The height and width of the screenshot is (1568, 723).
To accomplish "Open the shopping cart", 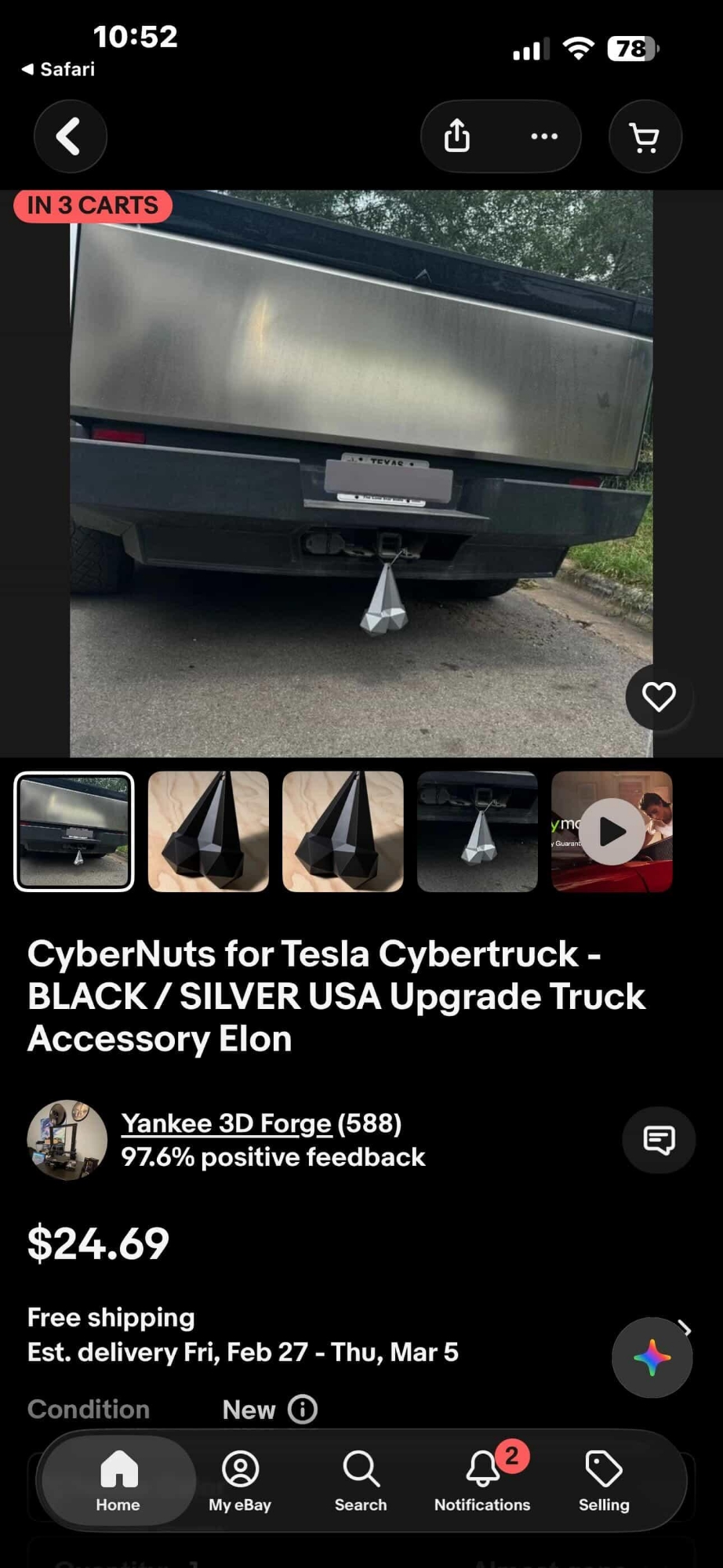I will (x=645, y=137).
